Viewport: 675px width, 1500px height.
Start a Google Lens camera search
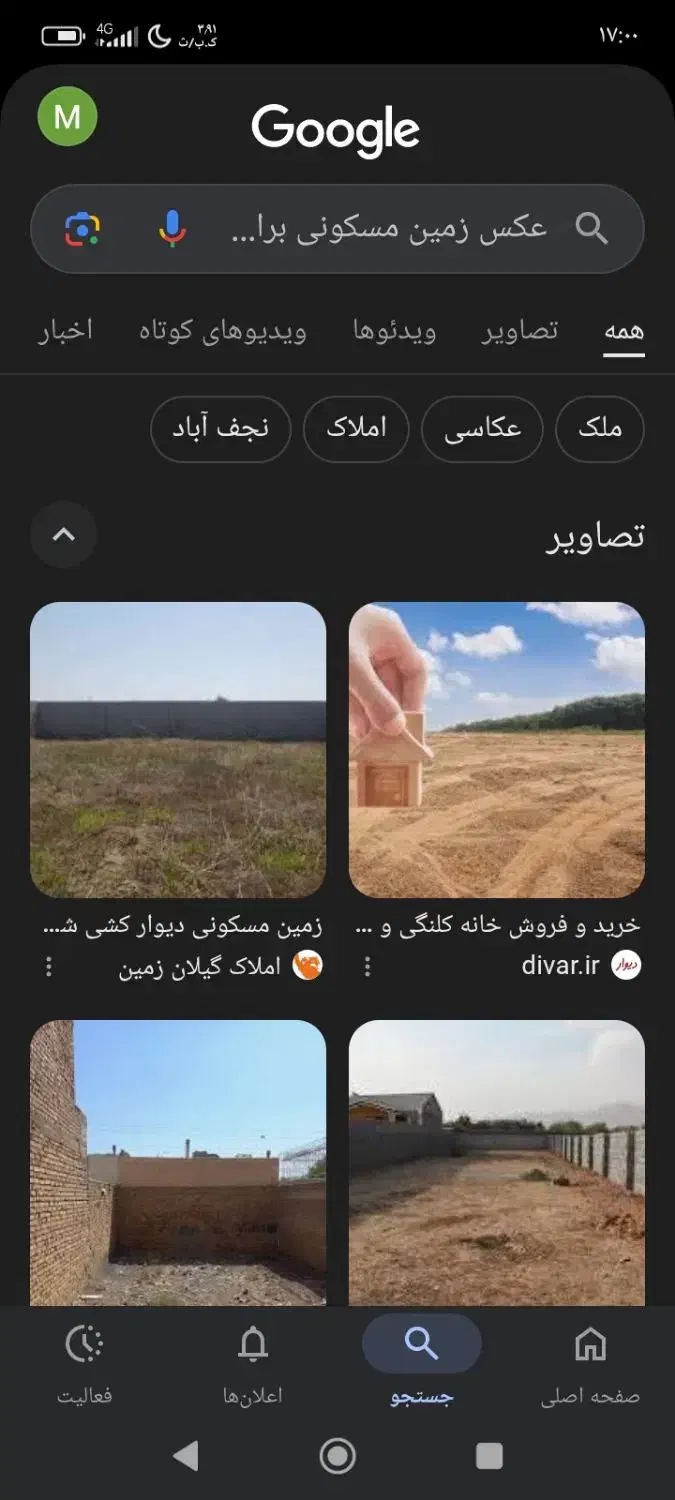click(83, 229)
